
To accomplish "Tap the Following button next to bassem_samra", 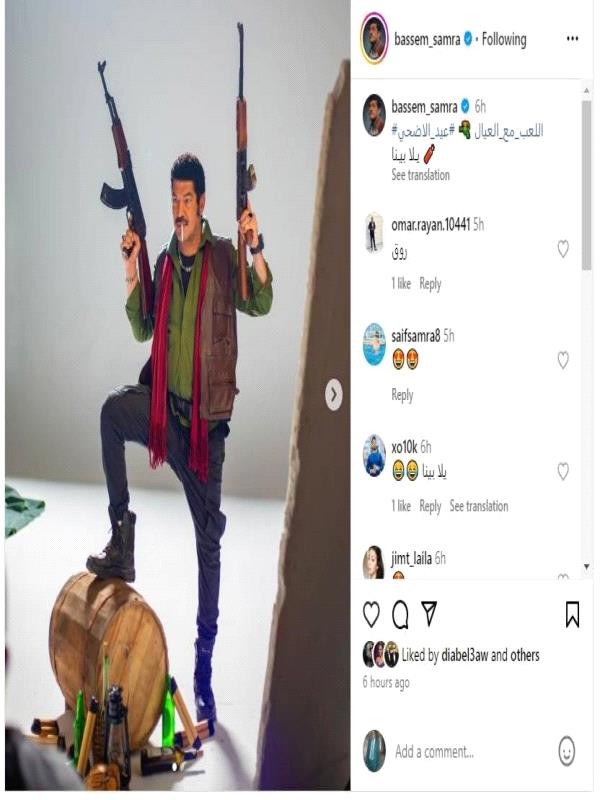I will (x=503, y=39).
